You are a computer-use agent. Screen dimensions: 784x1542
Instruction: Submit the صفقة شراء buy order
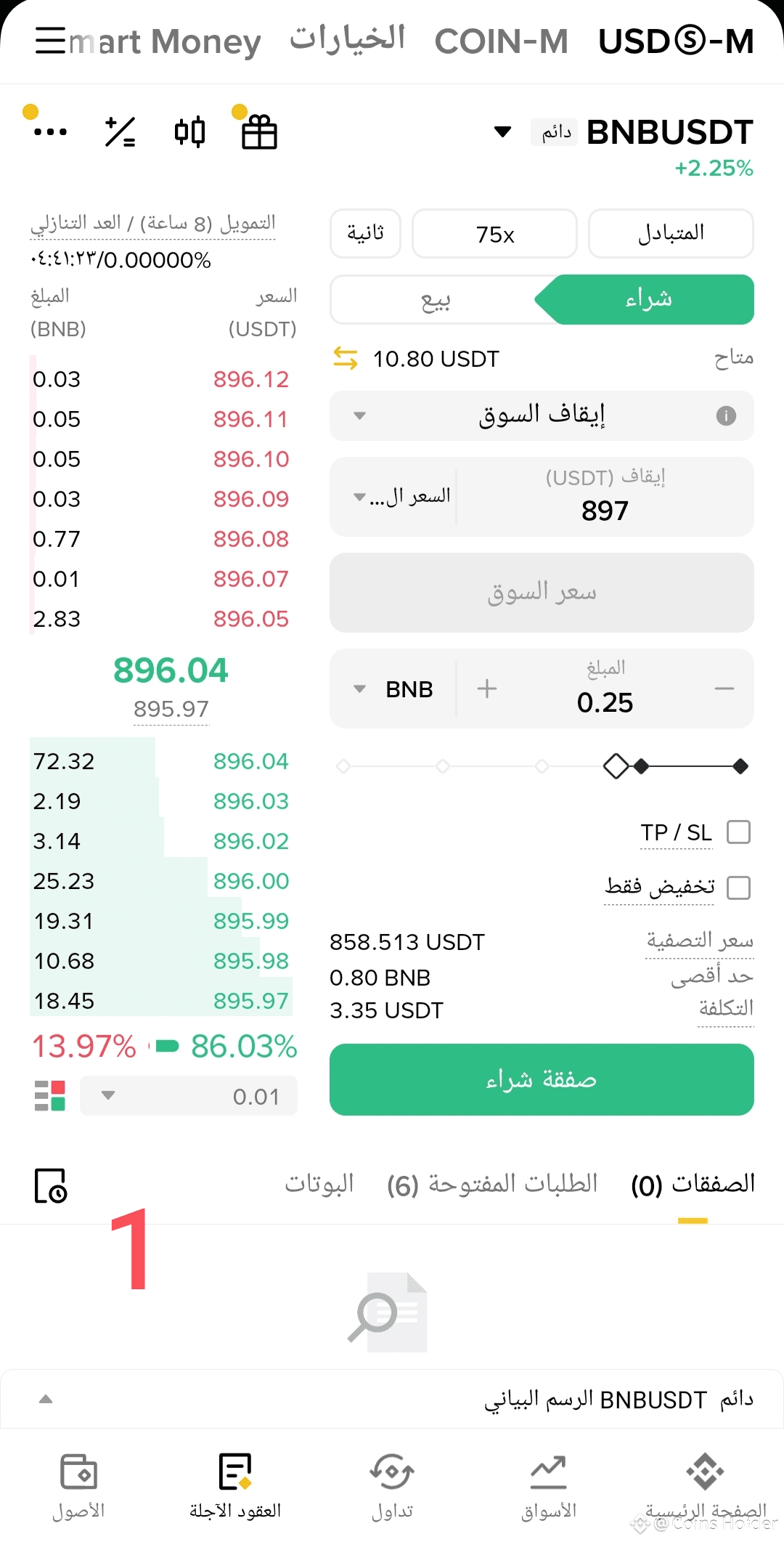point(541,1079)
